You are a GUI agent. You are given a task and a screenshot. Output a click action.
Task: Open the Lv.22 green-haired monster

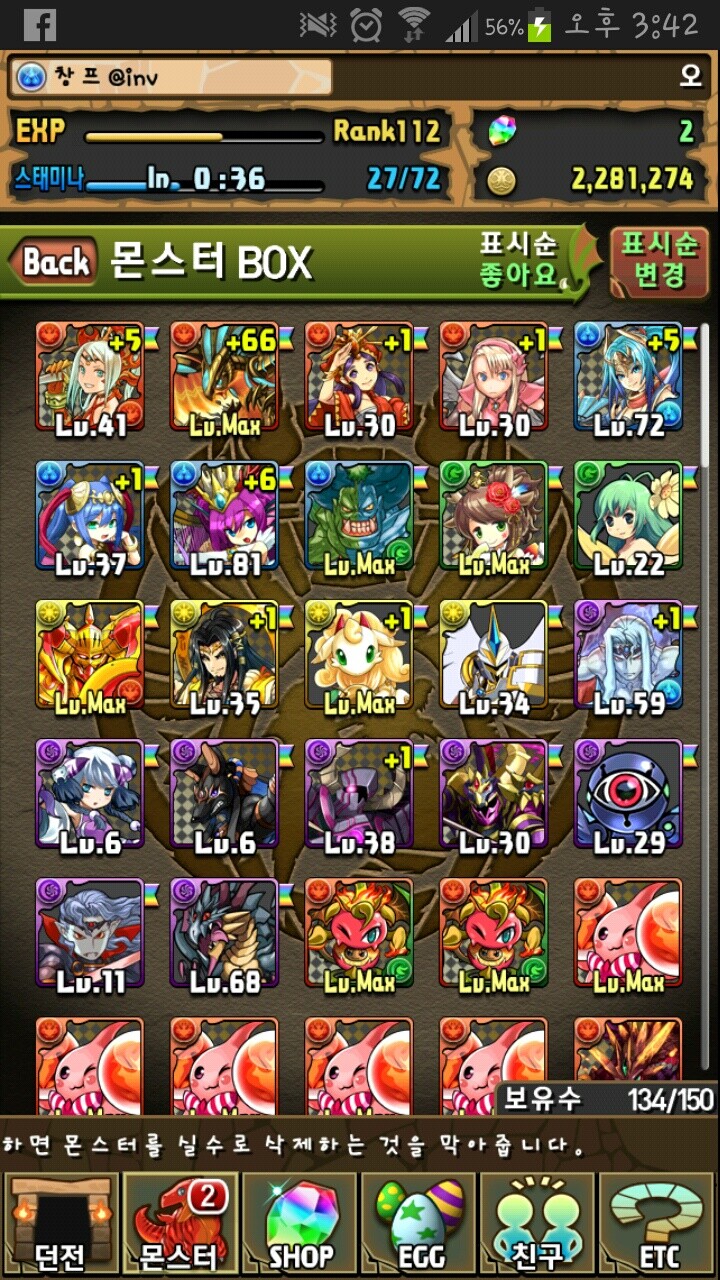[628, 517]
